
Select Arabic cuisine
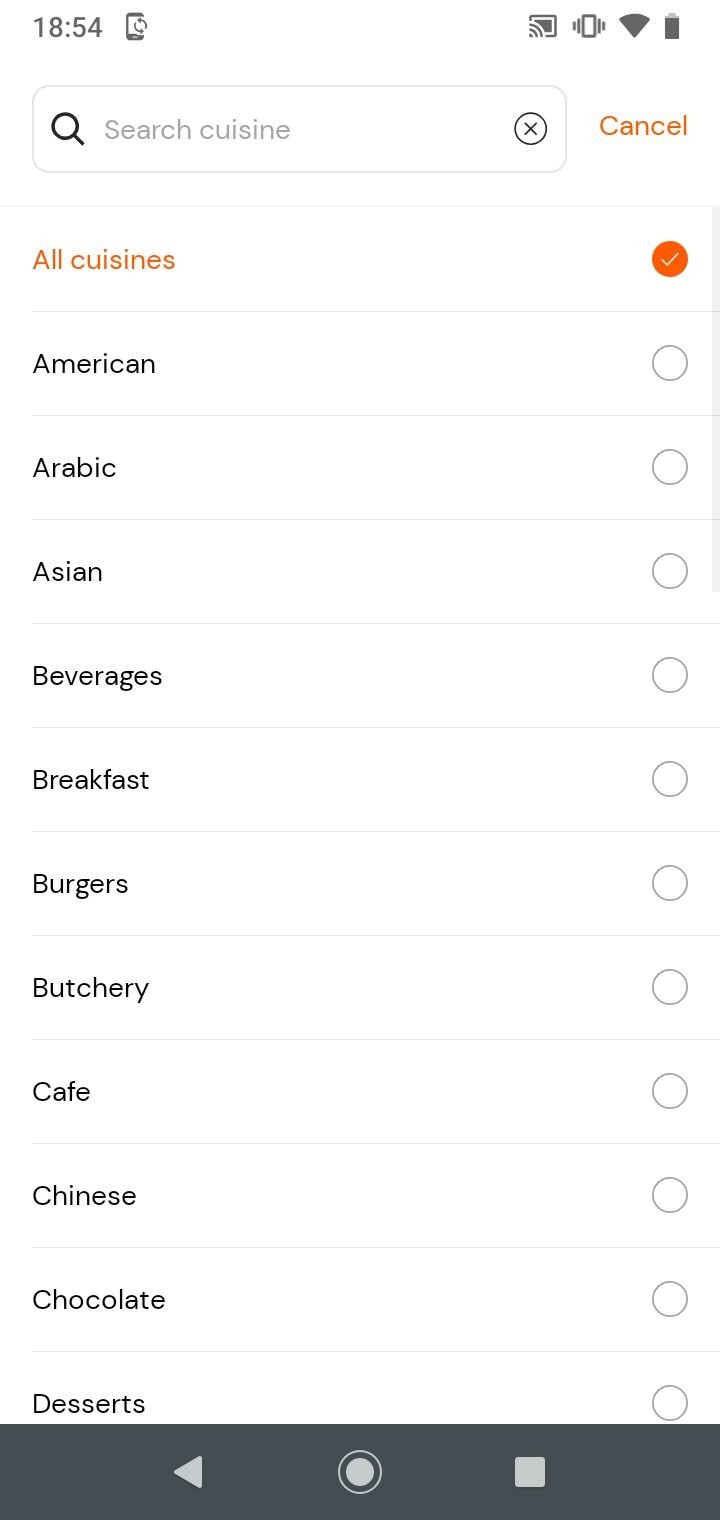tap(360, 468)
